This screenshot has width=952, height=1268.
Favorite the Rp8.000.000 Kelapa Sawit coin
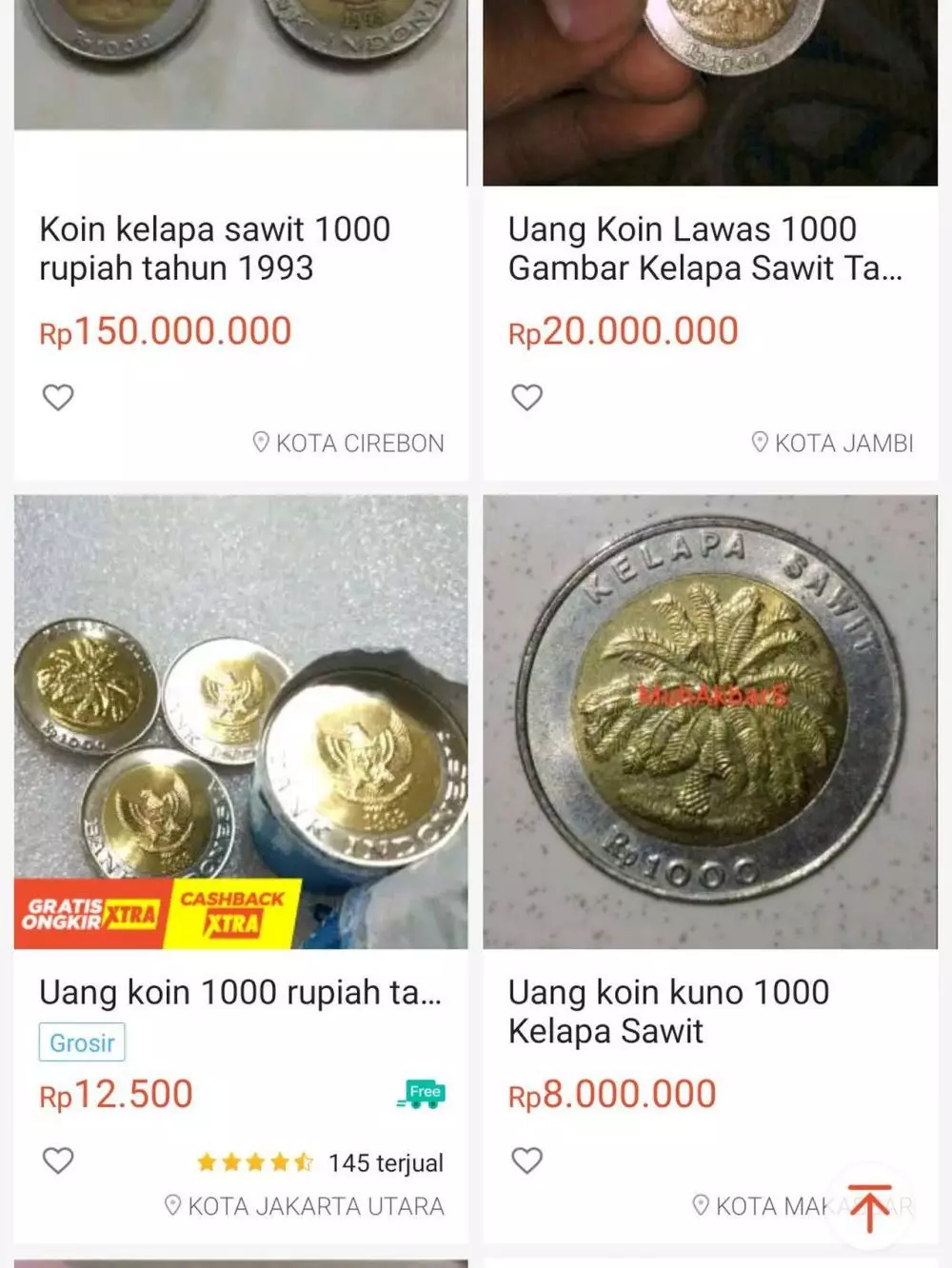(x=526, y=1160)
